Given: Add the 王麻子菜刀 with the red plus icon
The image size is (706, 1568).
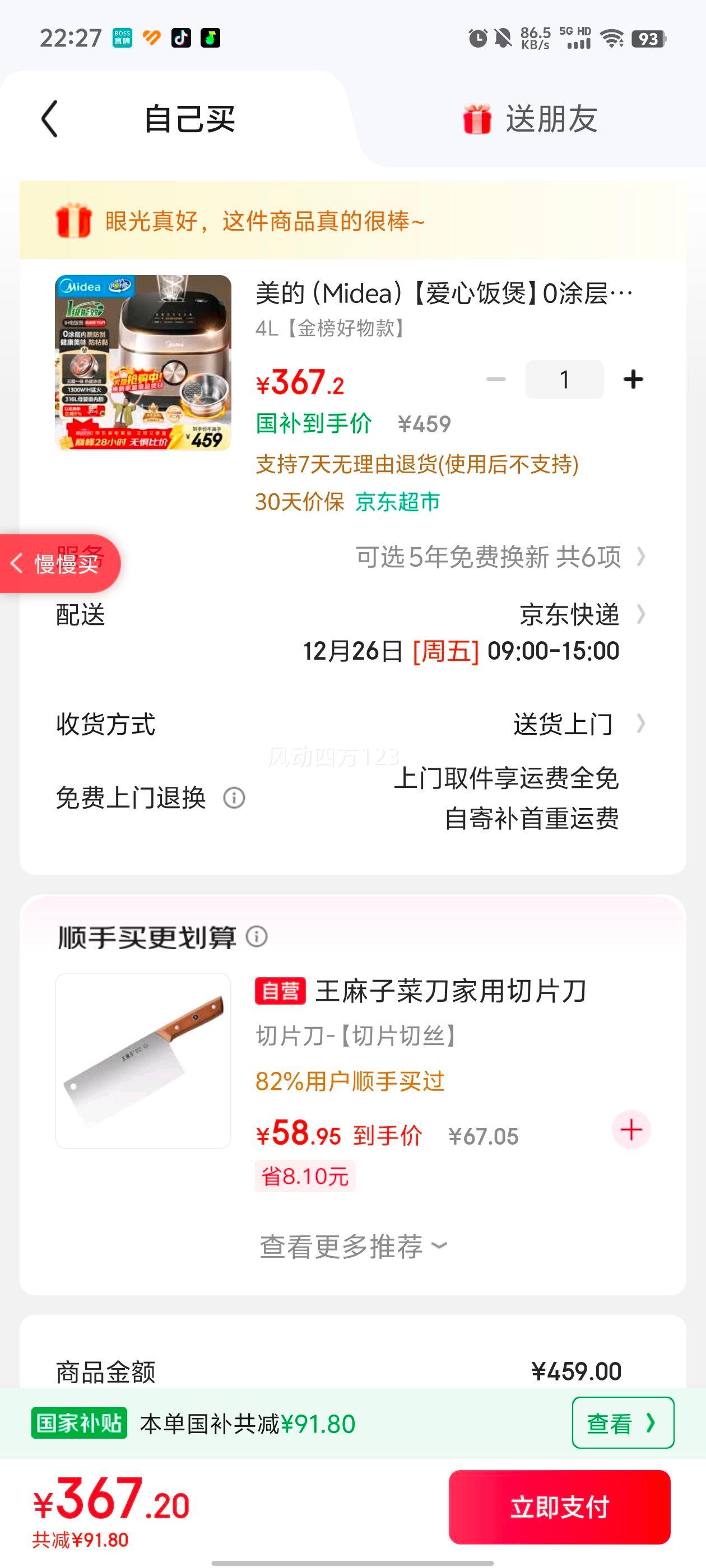Looking at the screenshot, I should click(x=630, y=1129).
